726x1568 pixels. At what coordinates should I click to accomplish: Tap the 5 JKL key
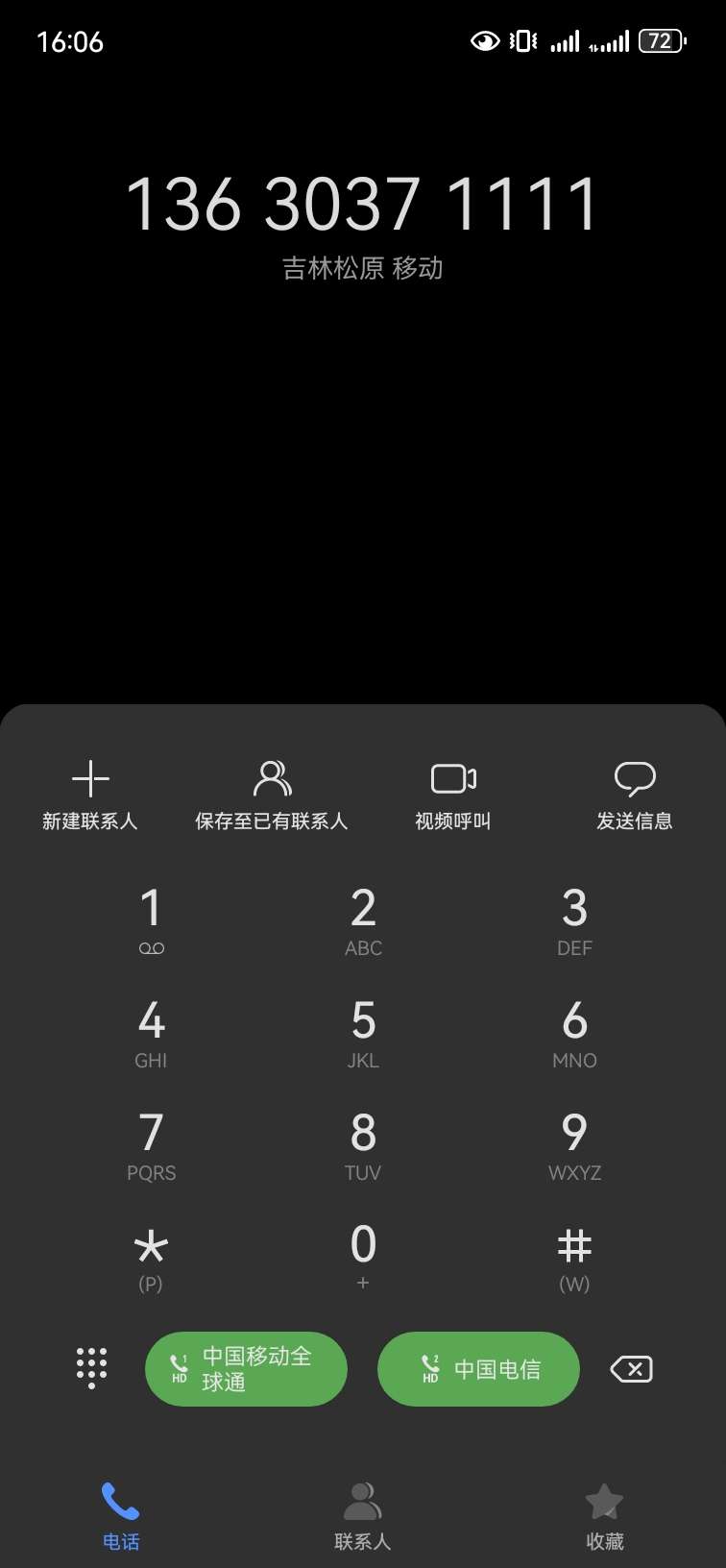pos(363,1033)
